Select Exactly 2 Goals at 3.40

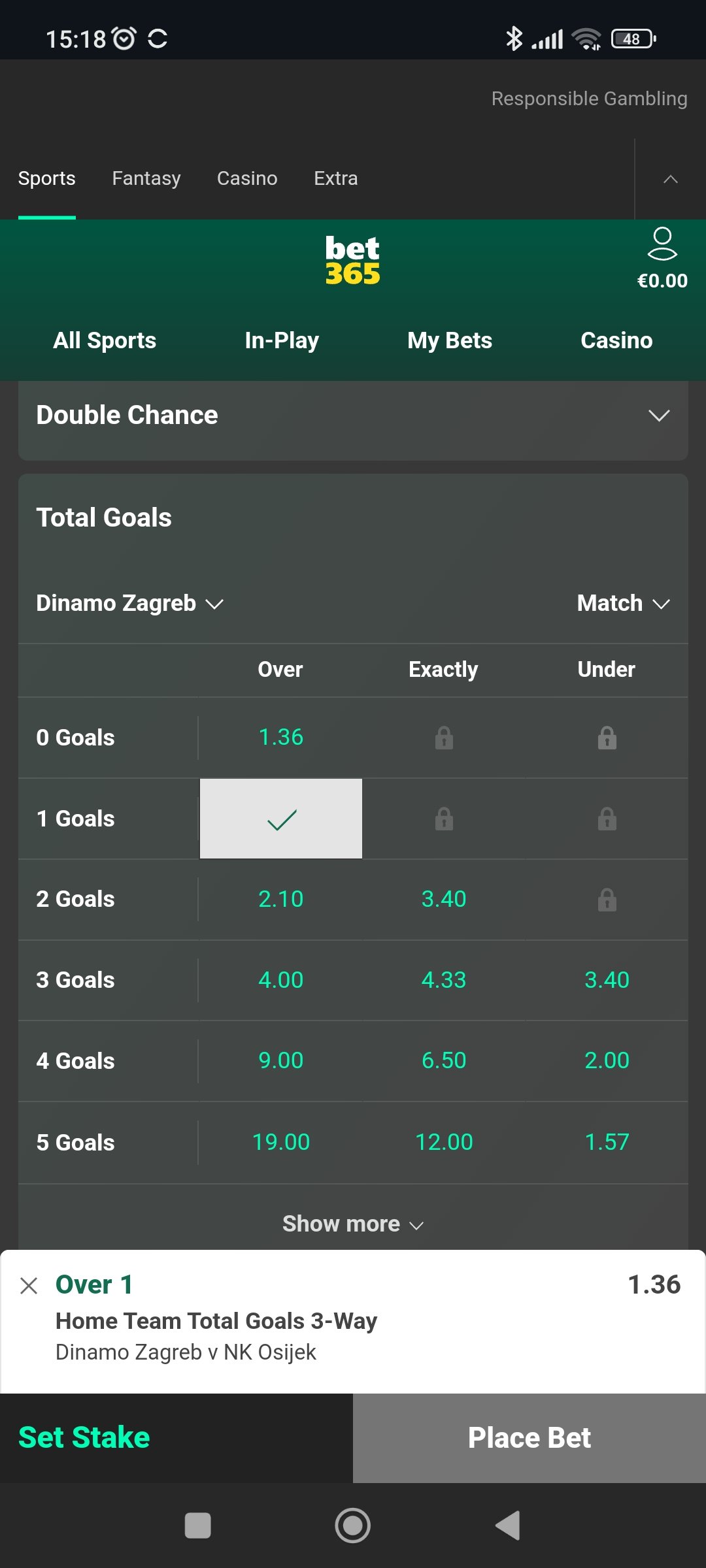coord(444,900)
